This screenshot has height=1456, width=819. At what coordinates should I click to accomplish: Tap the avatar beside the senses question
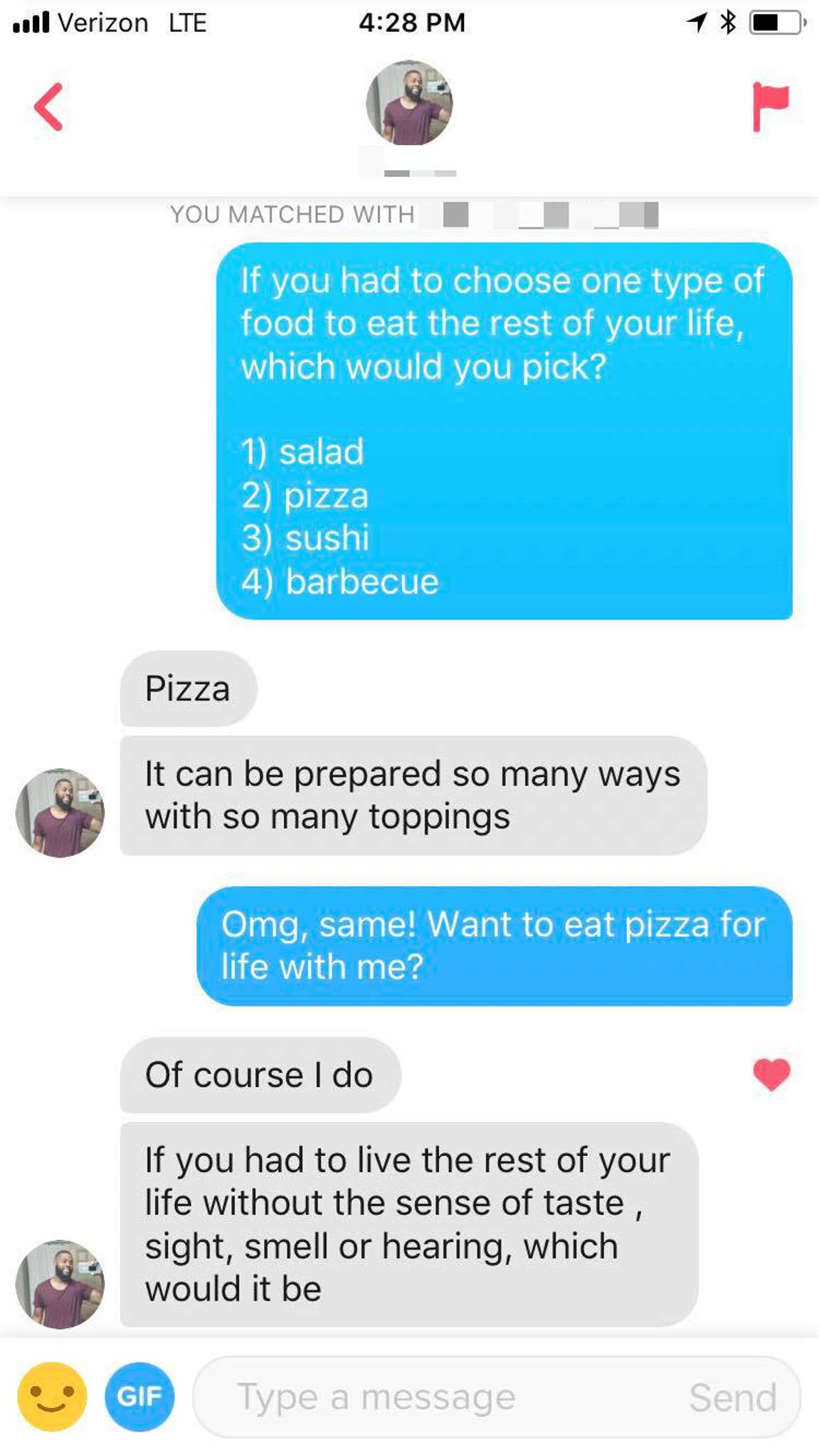click(60, 1285)
